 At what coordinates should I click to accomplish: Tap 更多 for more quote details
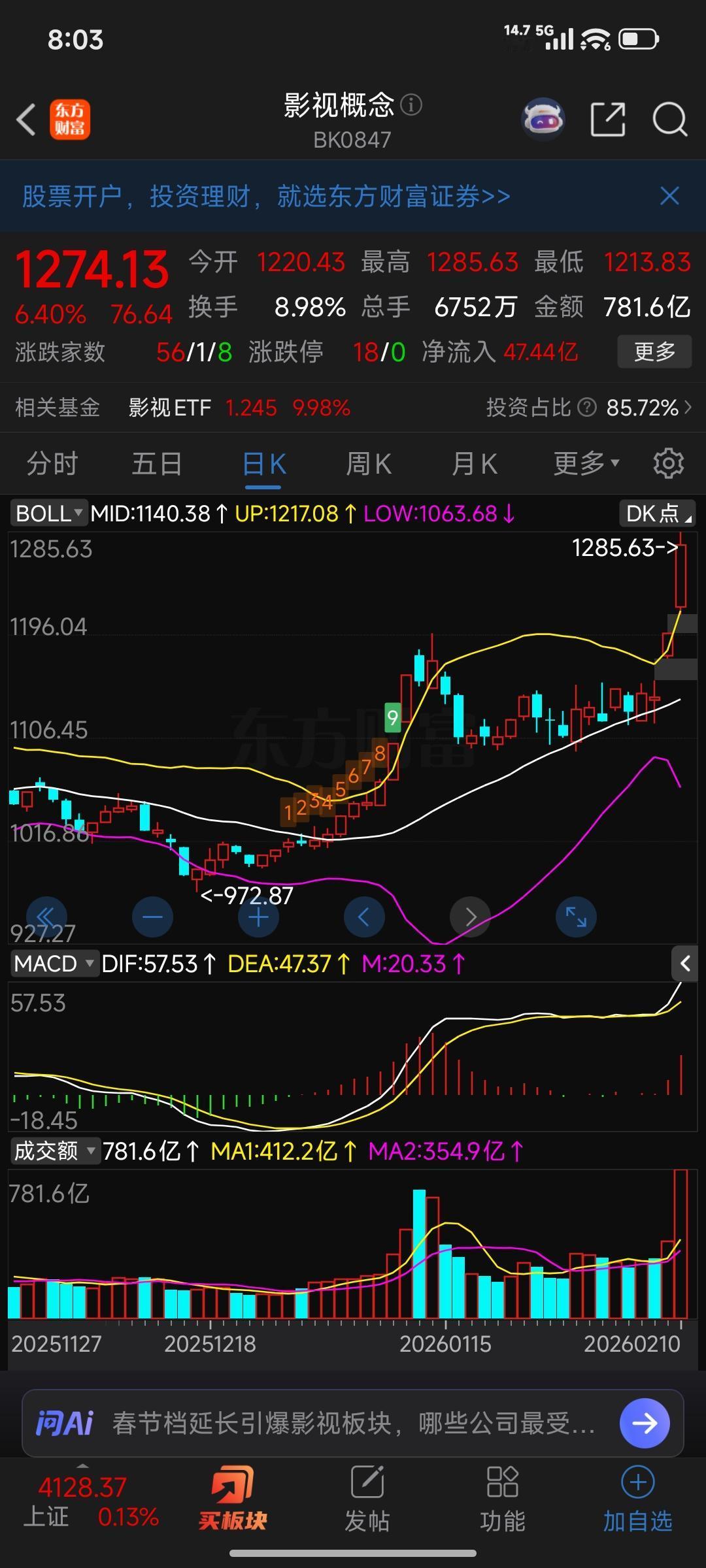pyautogui.click(x=654, y=352)
